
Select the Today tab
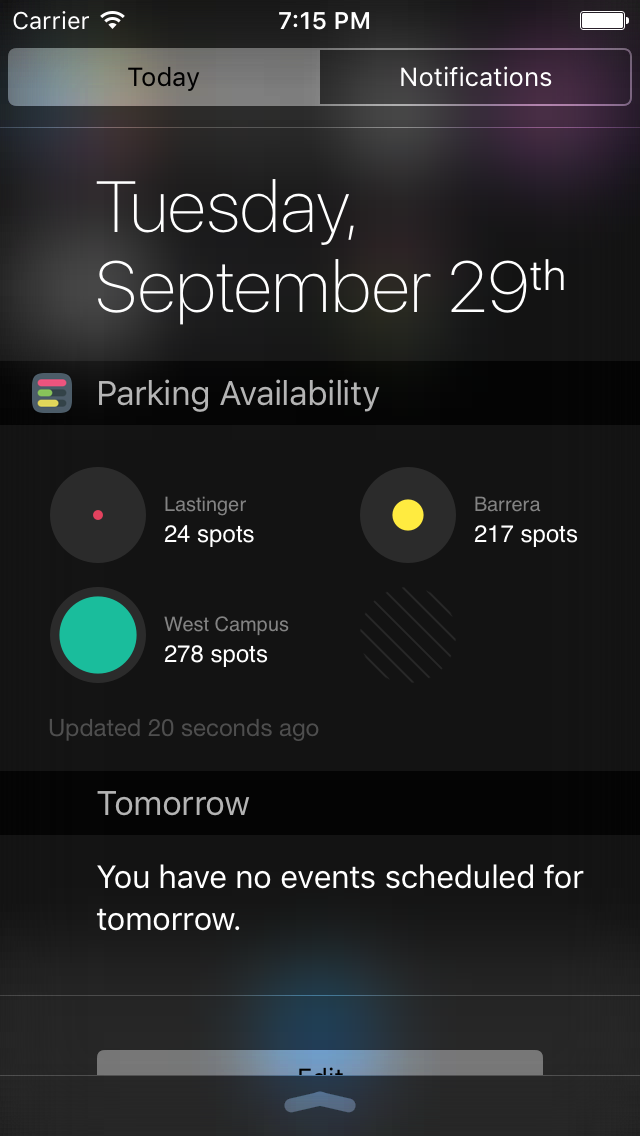coord(164,78)
